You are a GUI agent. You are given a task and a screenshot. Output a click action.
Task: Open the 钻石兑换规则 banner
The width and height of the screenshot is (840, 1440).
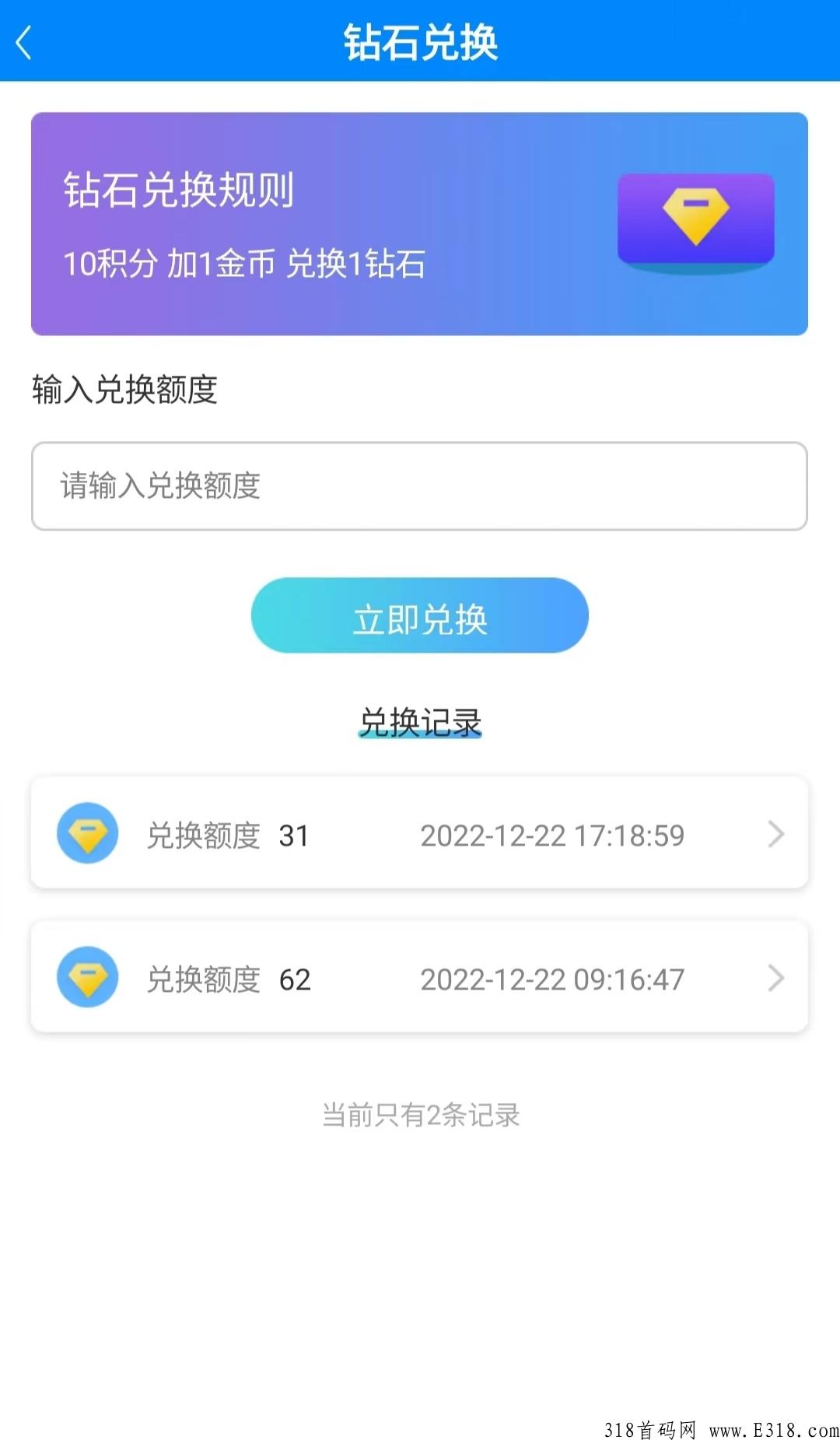419,224
